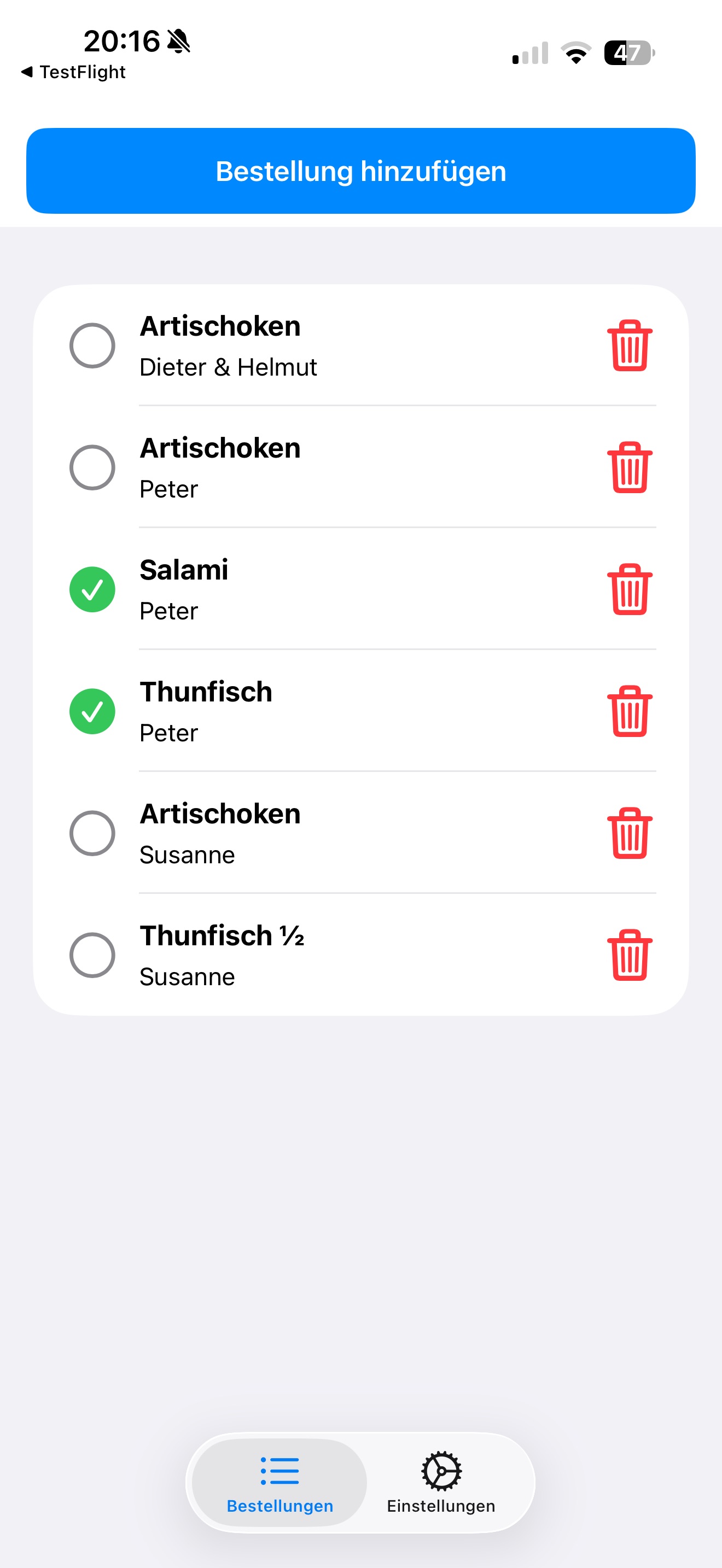Delete Susanne's Artischoken order
722x1568 pixels.
coord(630,833)
